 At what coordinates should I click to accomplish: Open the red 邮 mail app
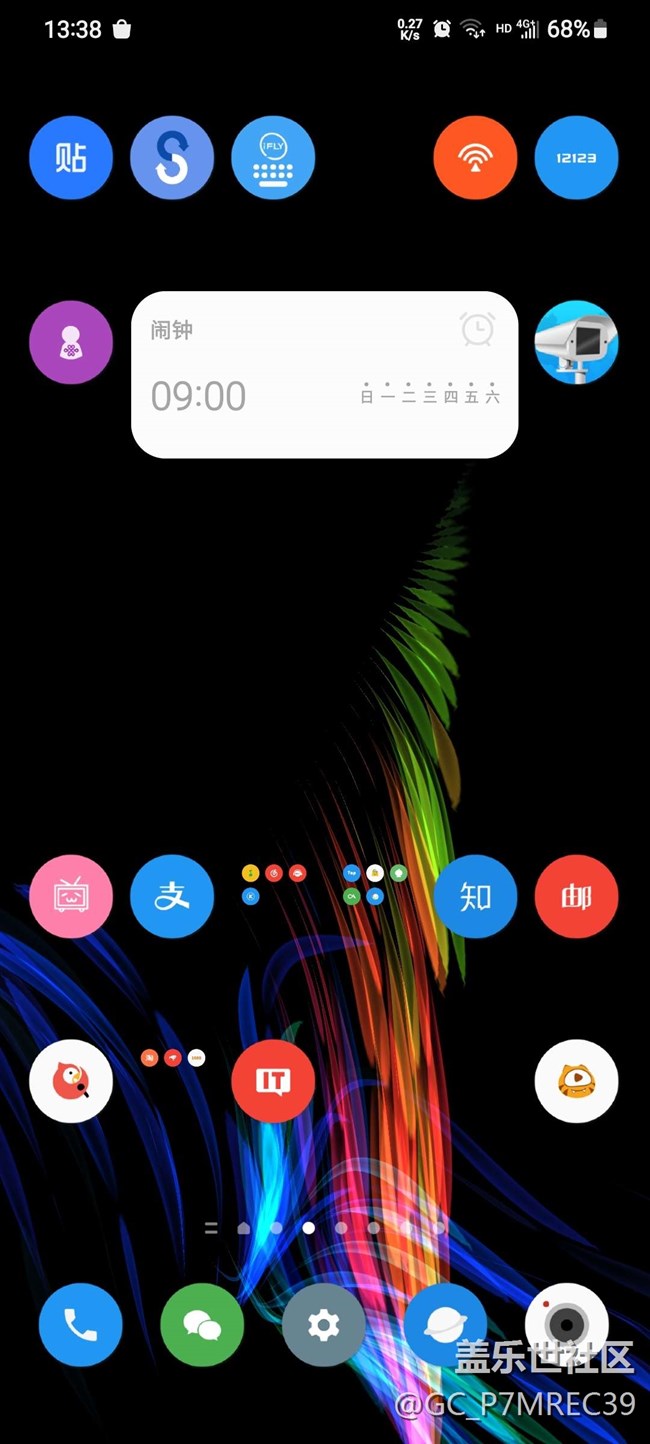point(576,896)
